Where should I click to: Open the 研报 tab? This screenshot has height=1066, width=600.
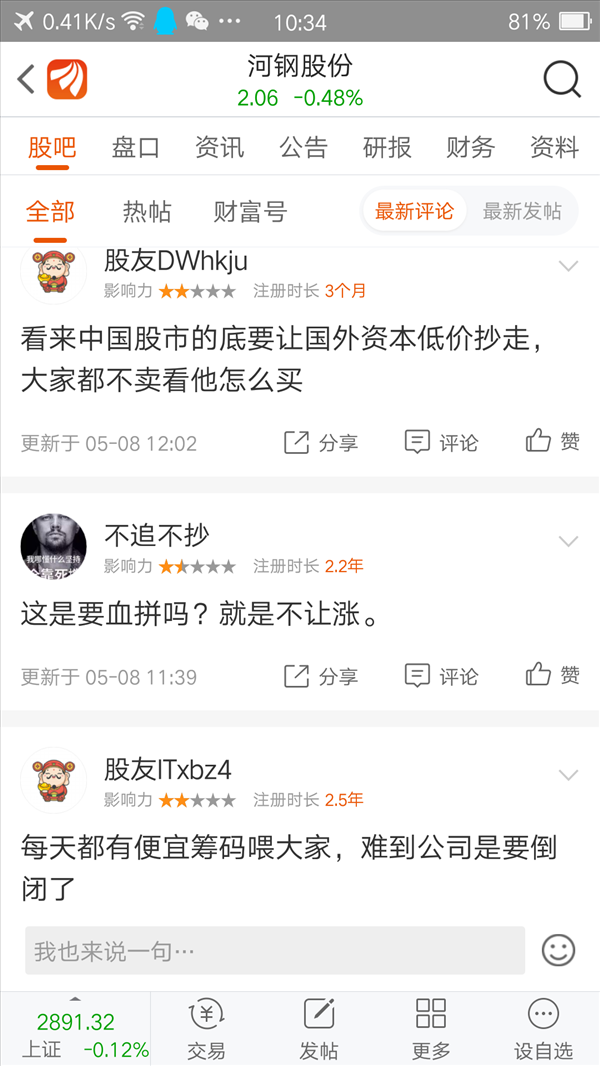point(387,148)
